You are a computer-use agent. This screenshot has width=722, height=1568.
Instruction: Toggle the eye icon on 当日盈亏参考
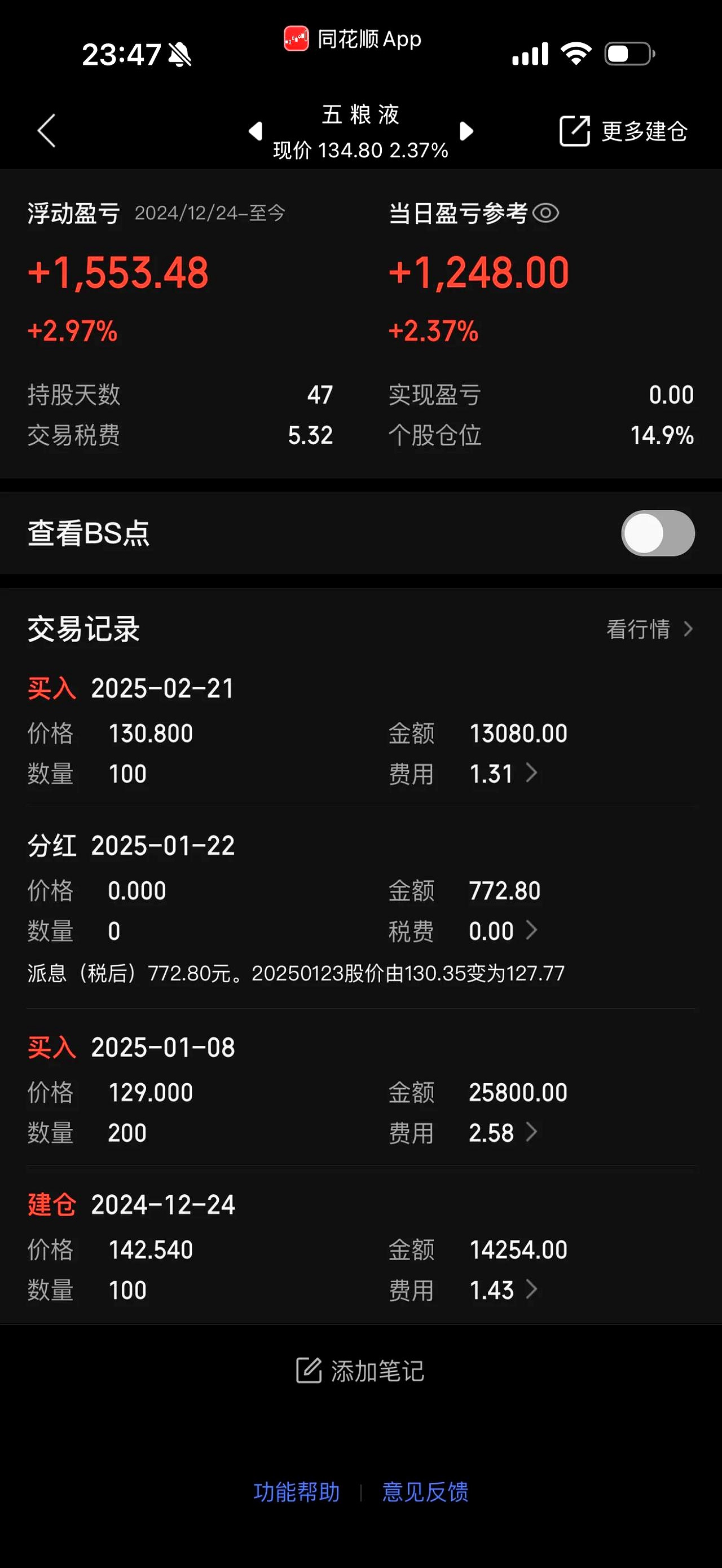click(x=547, y=213)
